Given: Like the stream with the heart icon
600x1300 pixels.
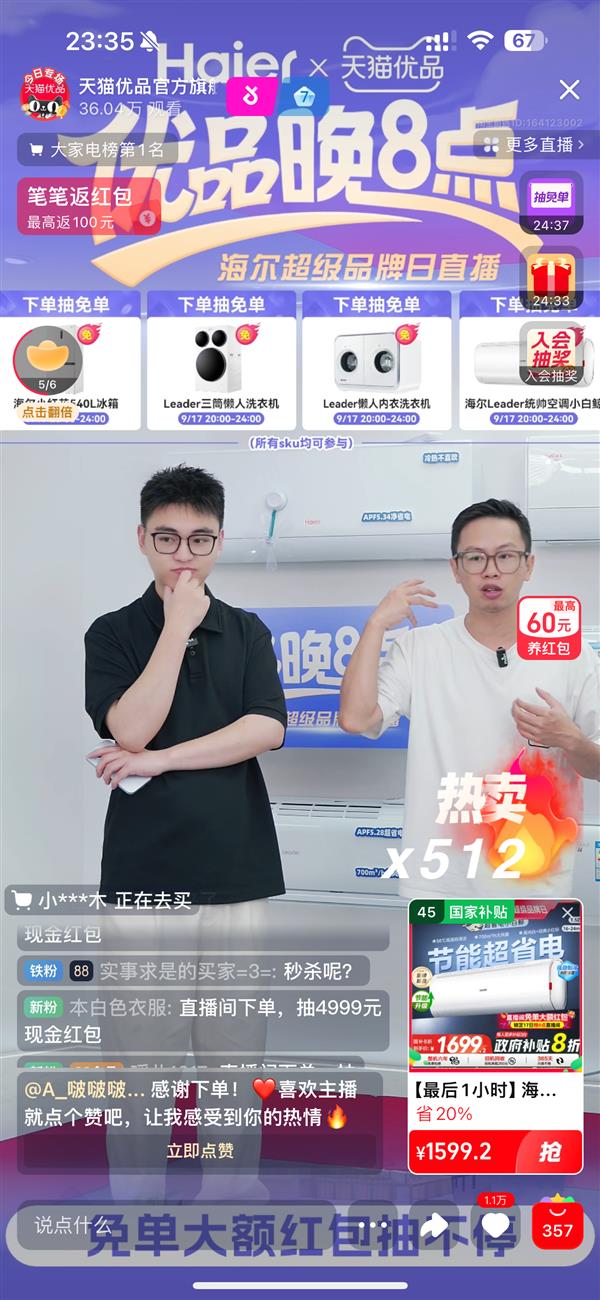Looking at the screenshot, I should click(x=495, y=1225).
